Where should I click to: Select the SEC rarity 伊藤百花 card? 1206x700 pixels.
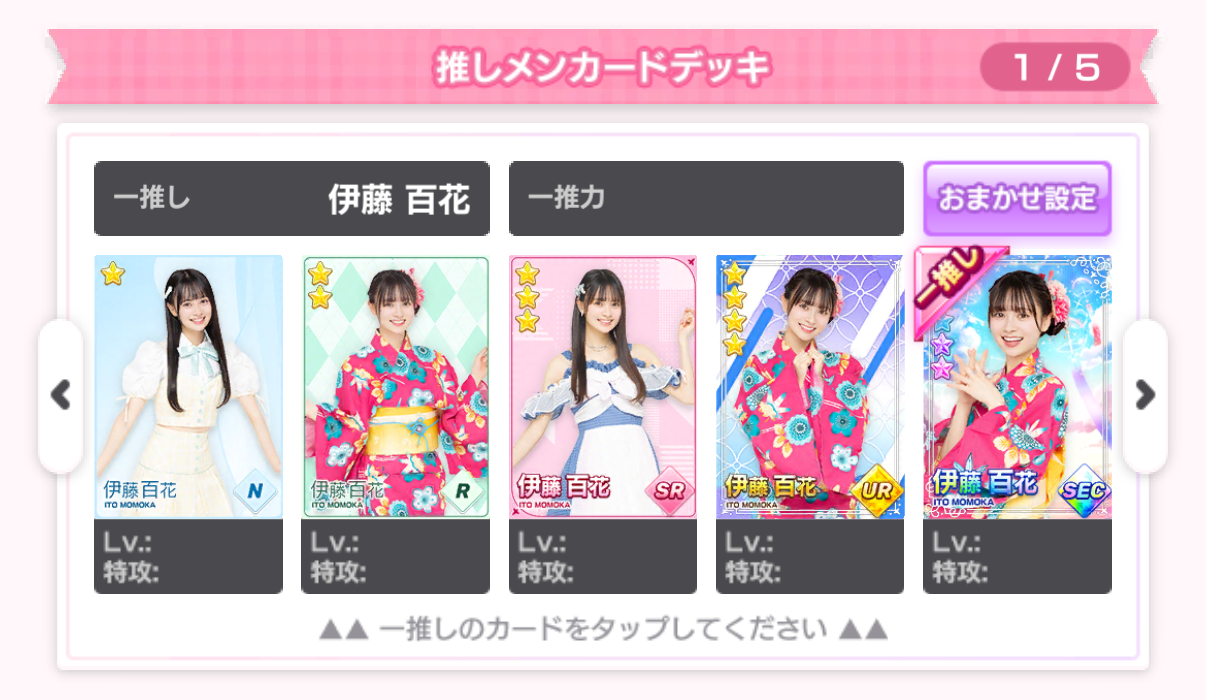click(x=1017, y=388)
